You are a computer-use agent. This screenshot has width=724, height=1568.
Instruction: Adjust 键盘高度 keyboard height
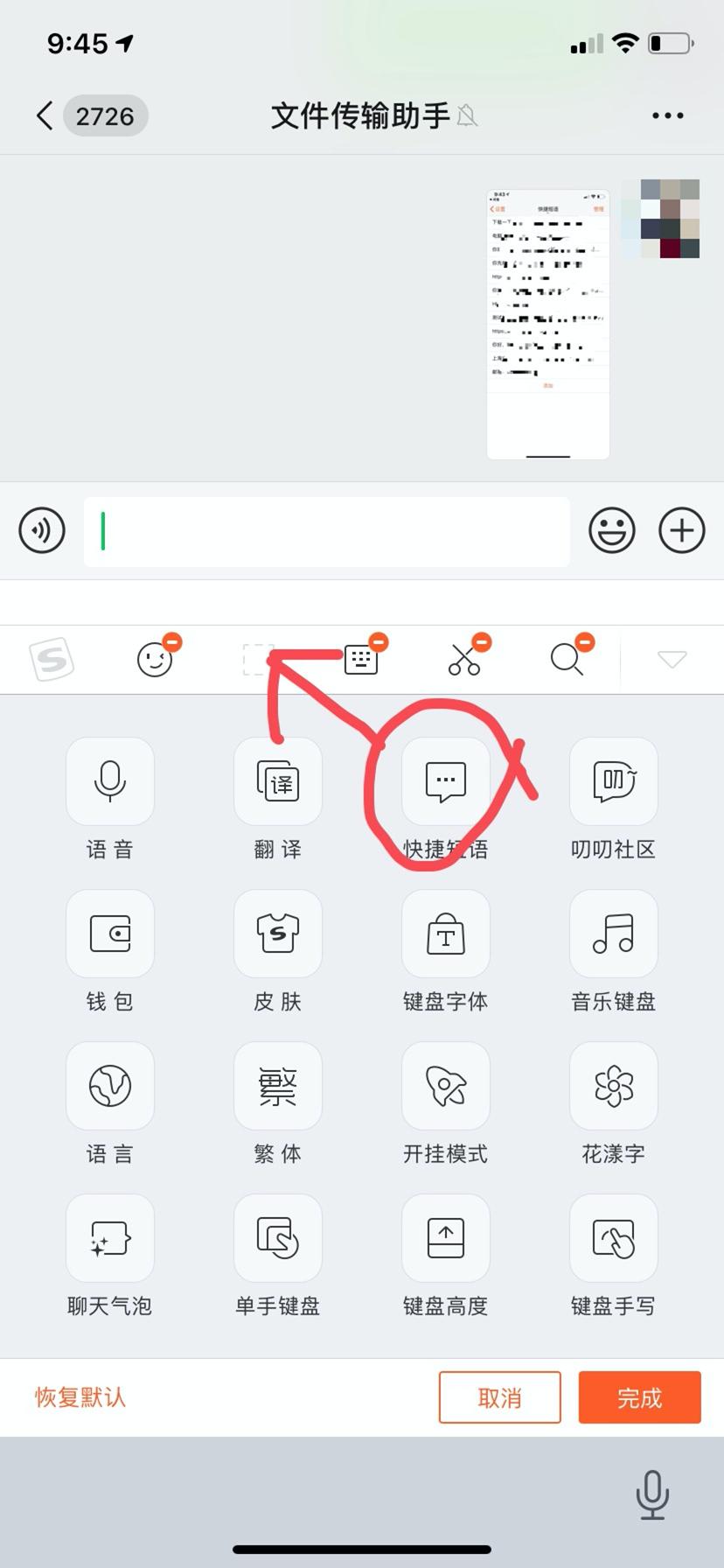pos(445,1238)
